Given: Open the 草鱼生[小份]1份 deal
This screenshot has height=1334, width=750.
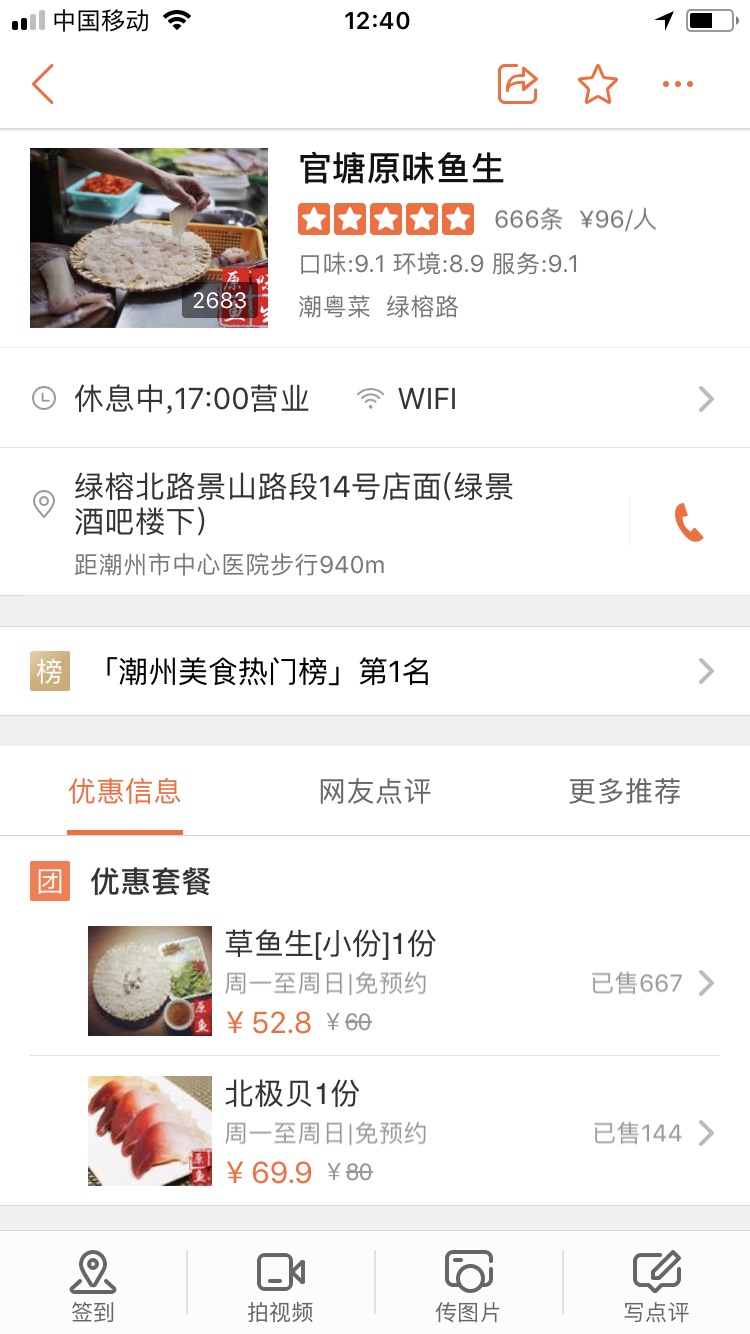Looking at the screenshot, I should tap(400, 982).
